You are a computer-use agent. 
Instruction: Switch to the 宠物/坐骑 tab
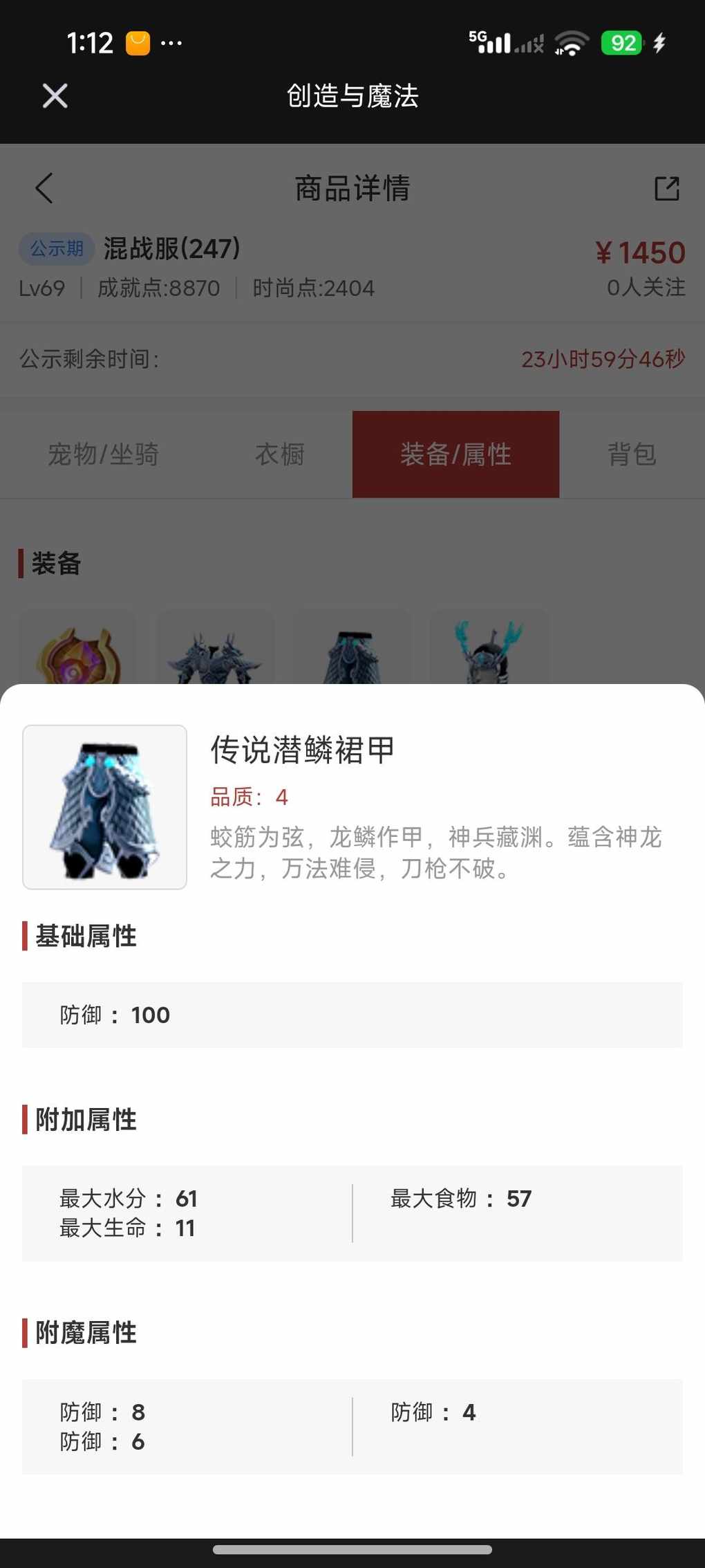tap(104, 454)
